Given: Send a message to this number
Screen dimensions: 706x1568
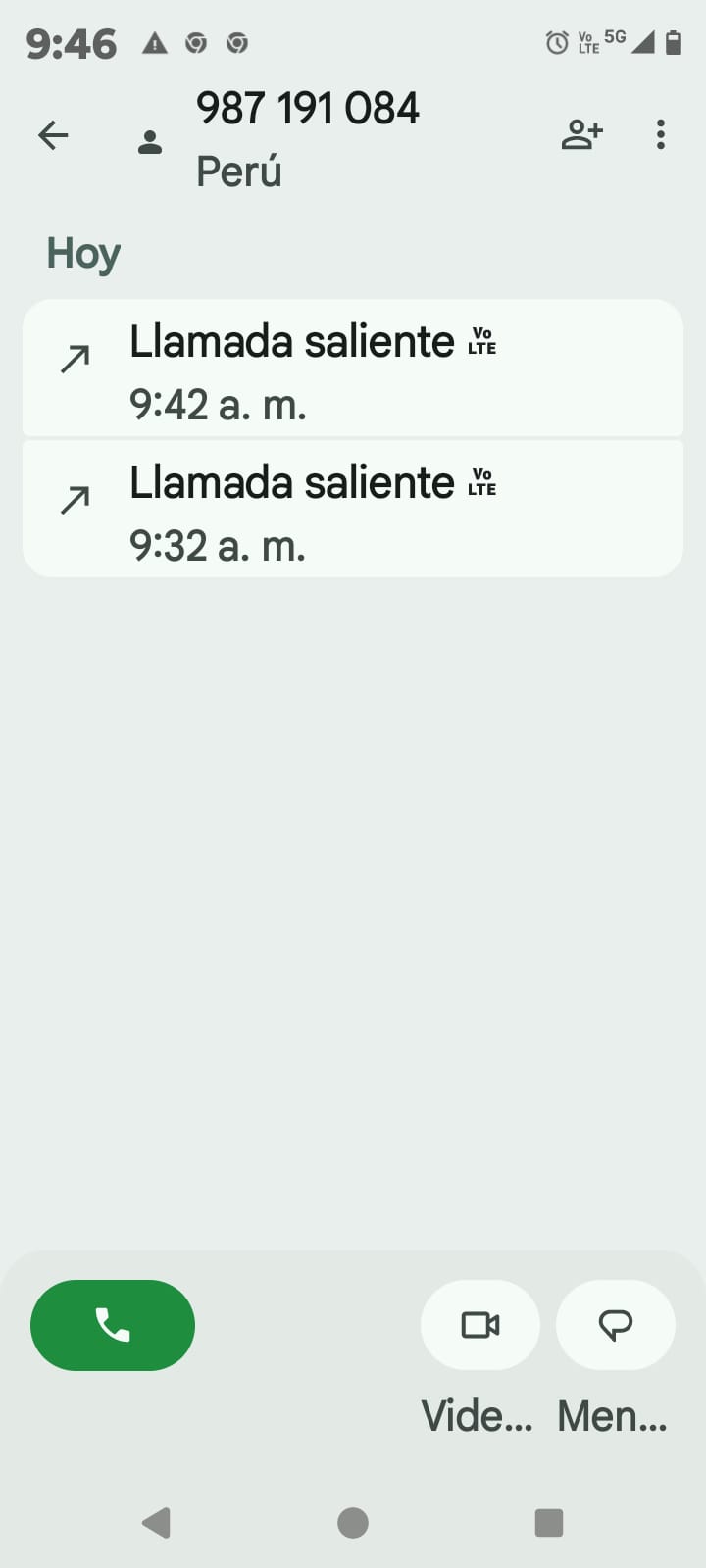Looking at the screenshot, I should pos(615,1325).
